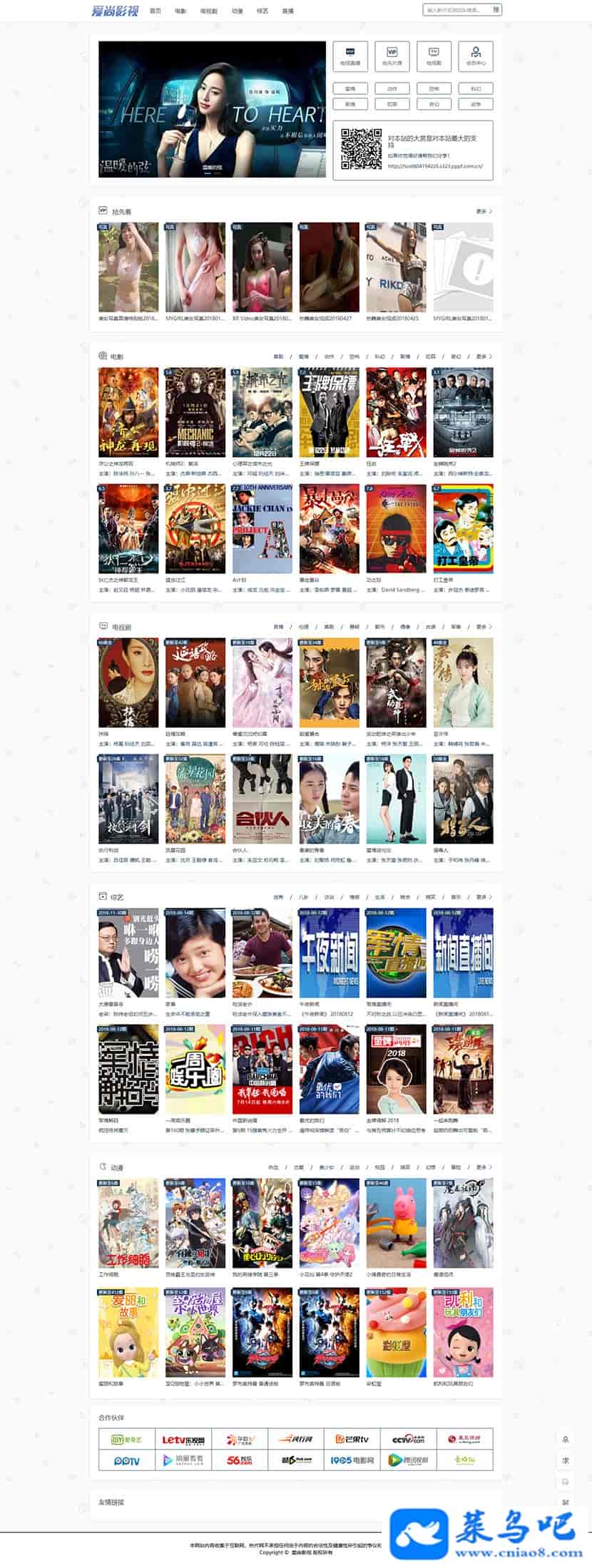Go to the 首页 nav tab
592x1568 pixels.
[x=155, y=11]
